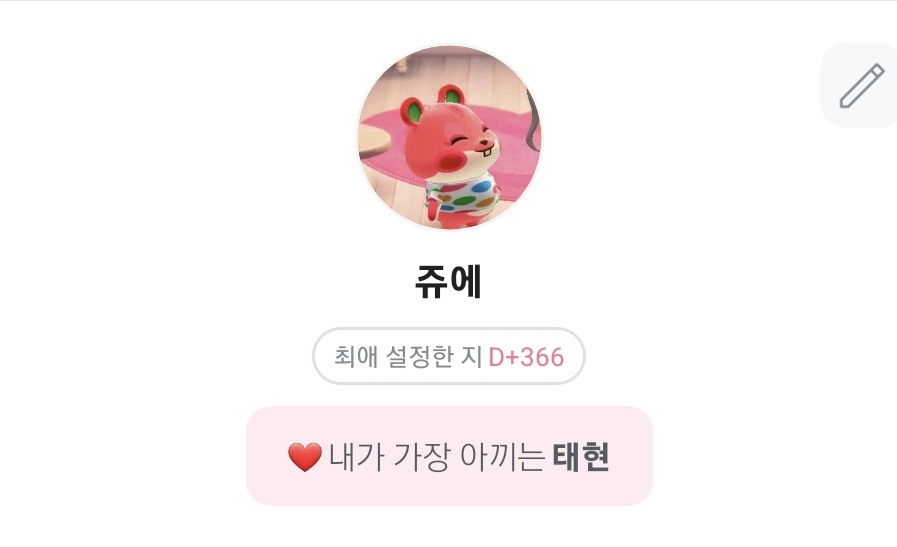
Task: Tap the 최애 설정한 지 D+366 chip
Action: coord(449,356)
